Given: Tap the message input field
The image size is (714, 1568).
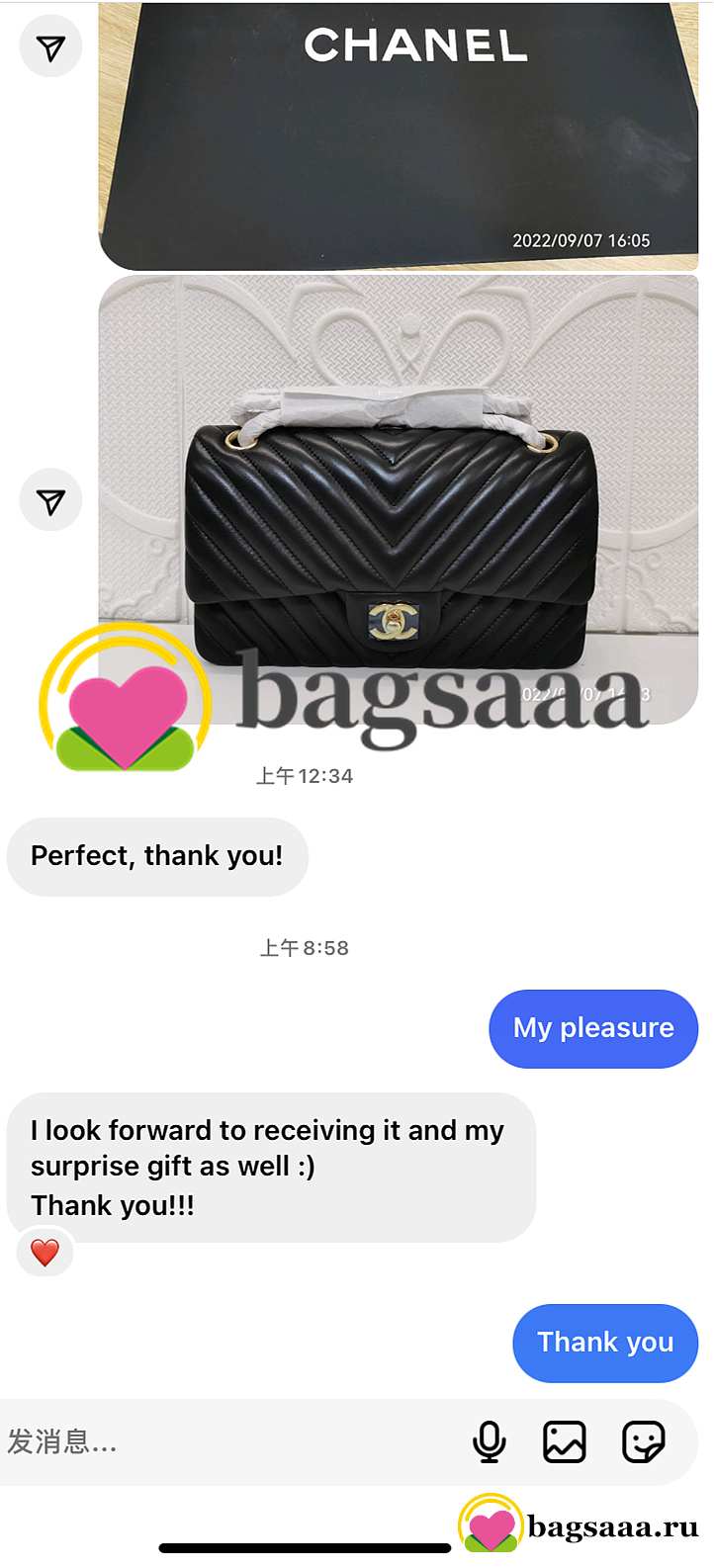Looking at the screenshot, I should click(x=227, y=1441).
